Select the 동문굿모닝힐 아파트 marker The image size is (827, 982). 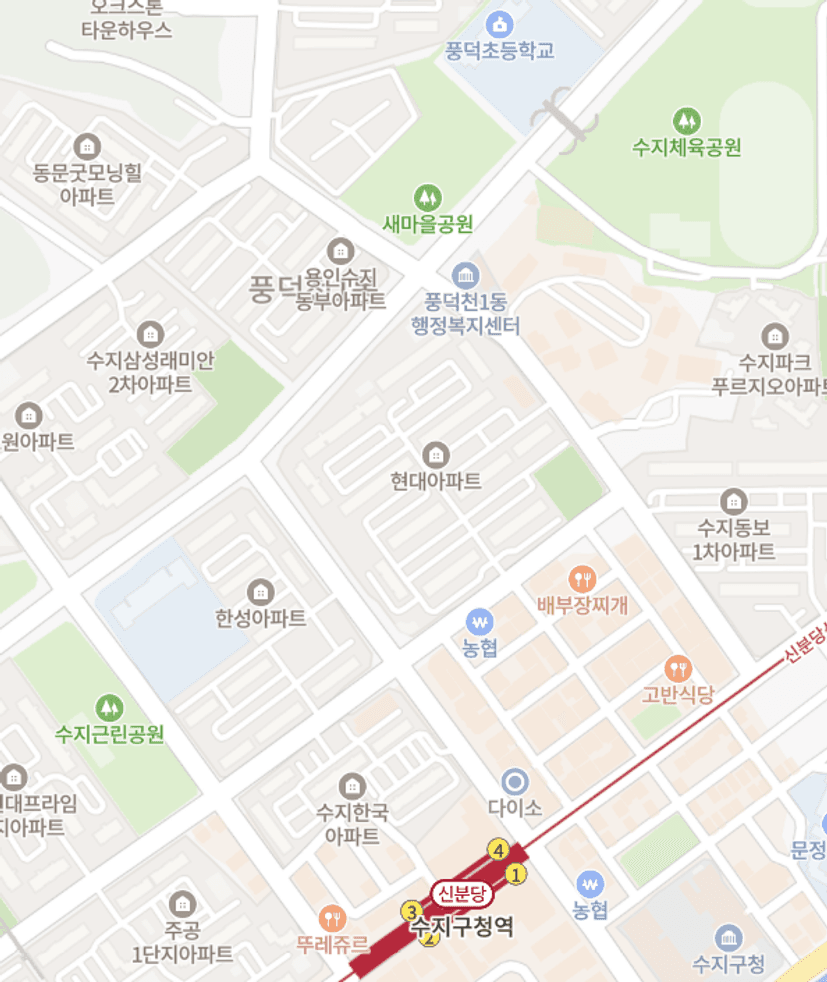(x=88, y=147)
